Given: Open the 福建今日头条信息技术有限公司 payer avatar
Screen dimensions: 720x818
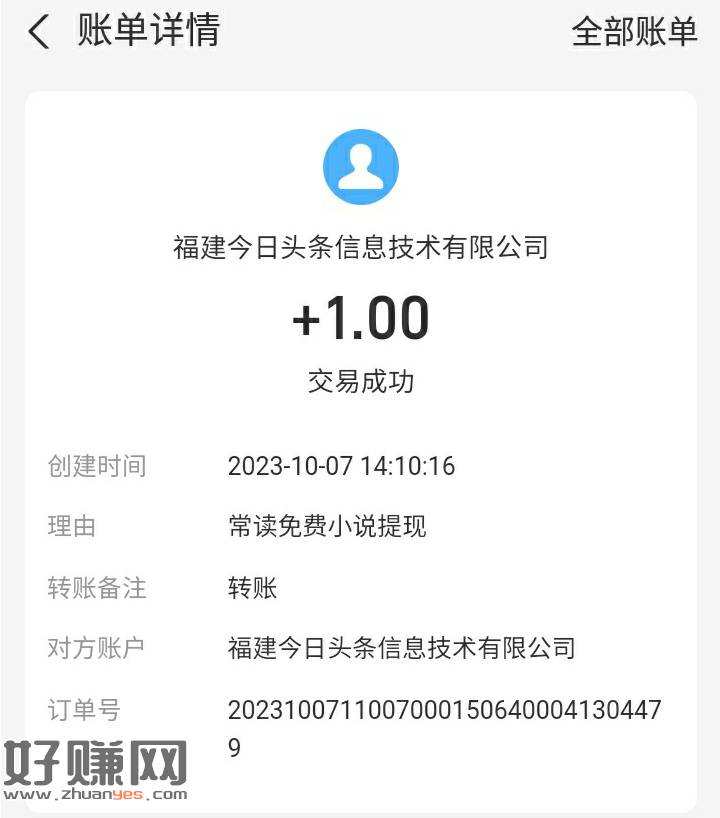Looking at the screenshot, I should [x=360, y=167].
